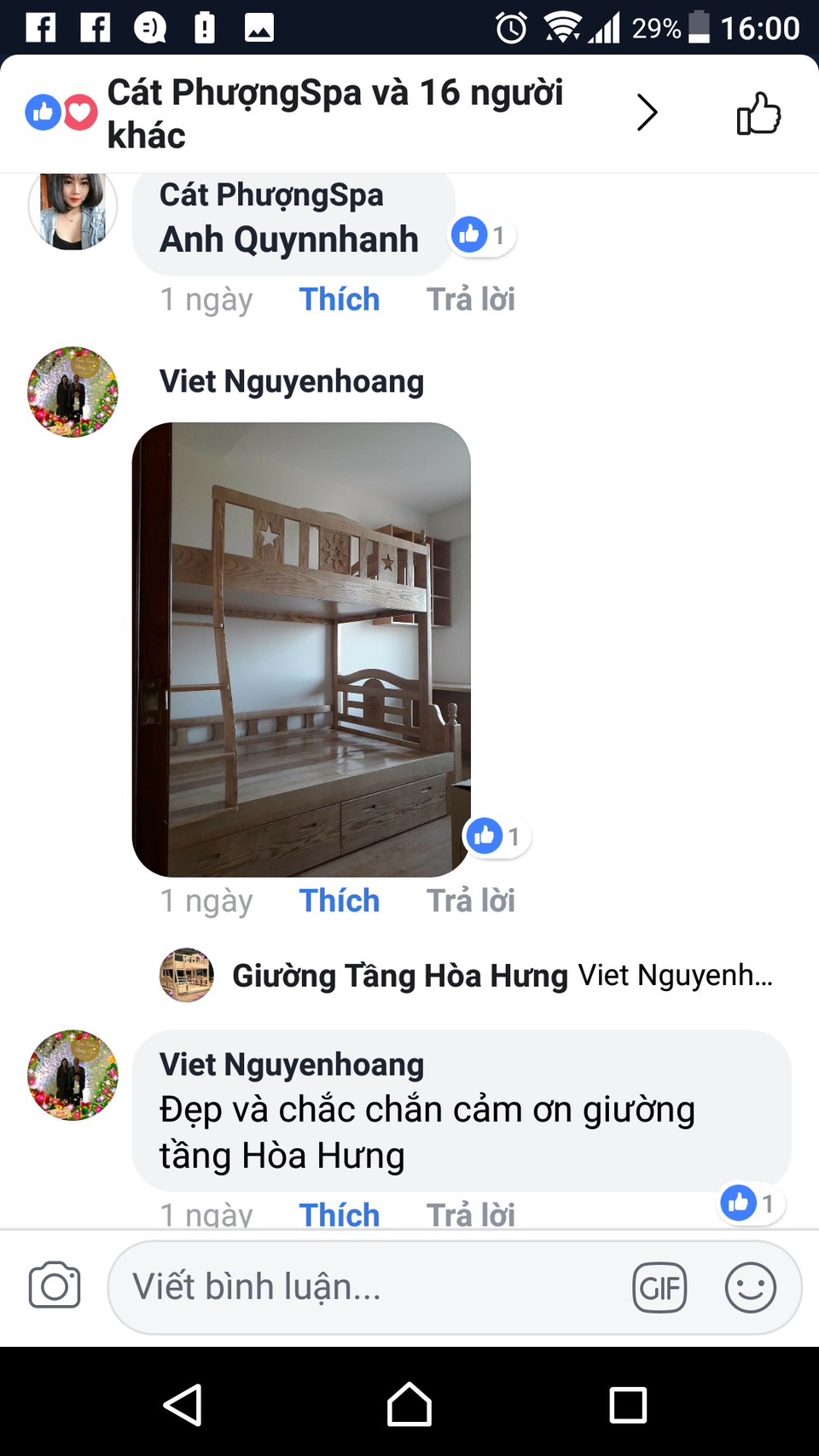Tap Trả lời under the bunk bed photo
Screen dimensions: 819x1456
pos(470,901)
